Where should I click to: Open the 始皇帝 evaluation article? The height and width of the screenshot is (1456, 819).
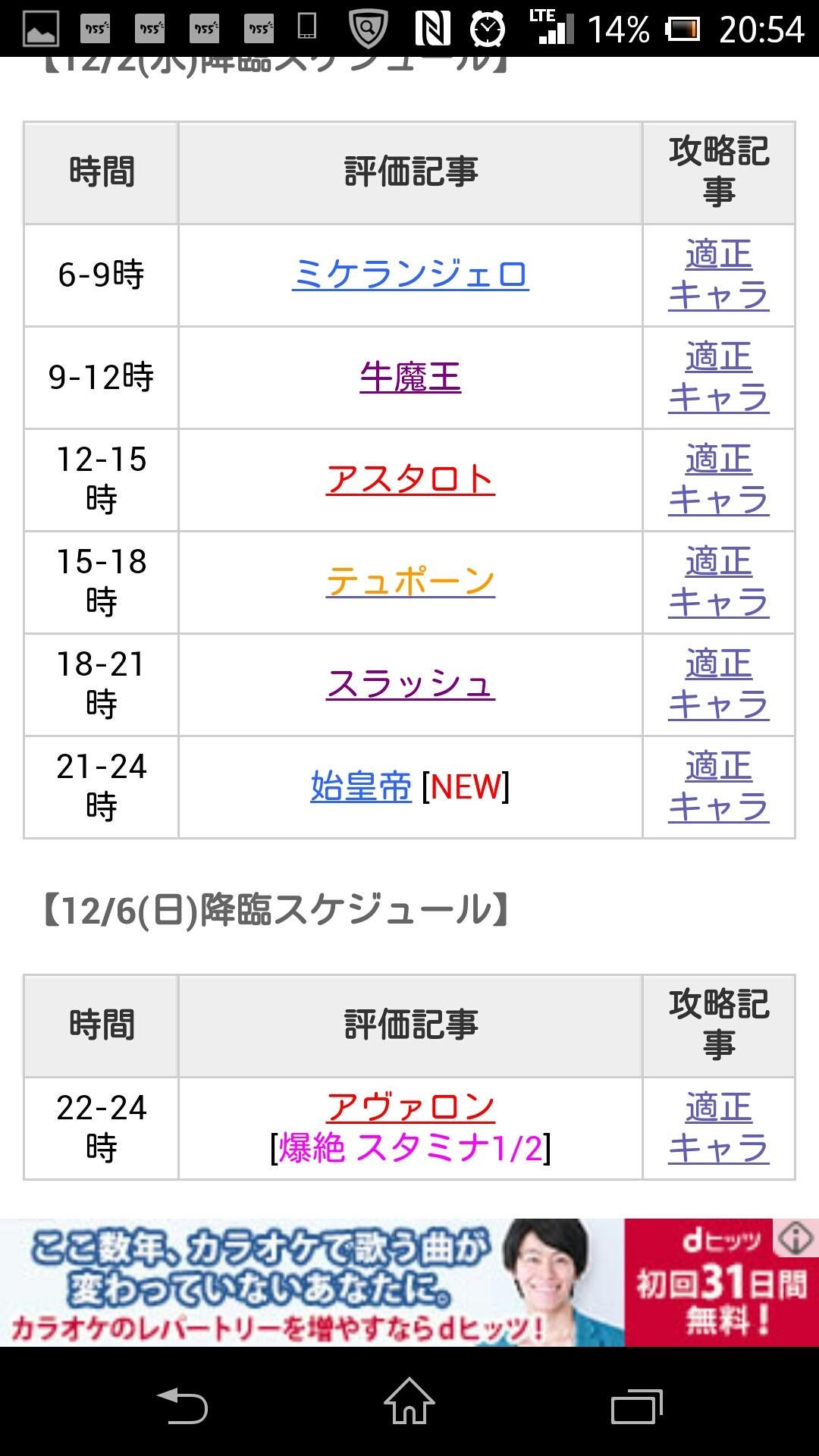pos(361,786)
